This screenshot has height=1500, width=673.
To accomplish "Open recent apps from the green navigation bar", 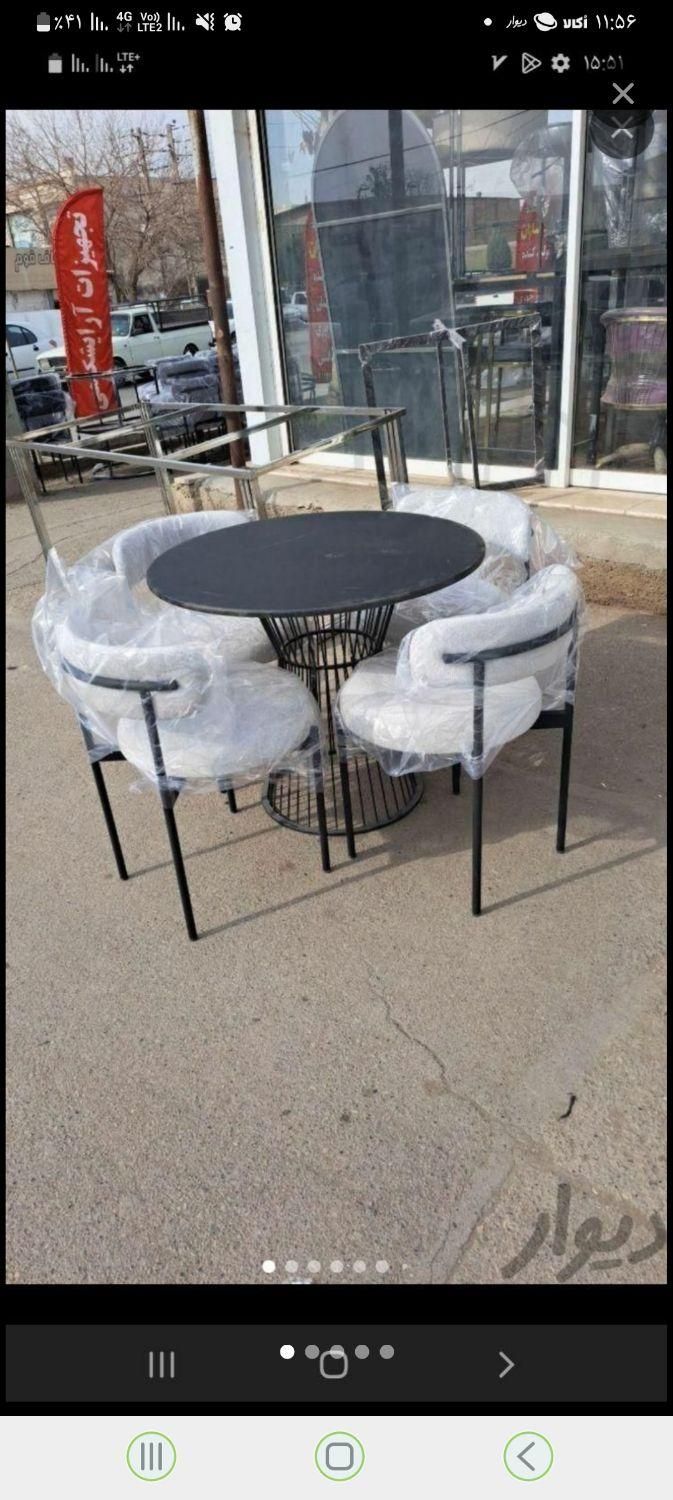I will click(152, 1455).
